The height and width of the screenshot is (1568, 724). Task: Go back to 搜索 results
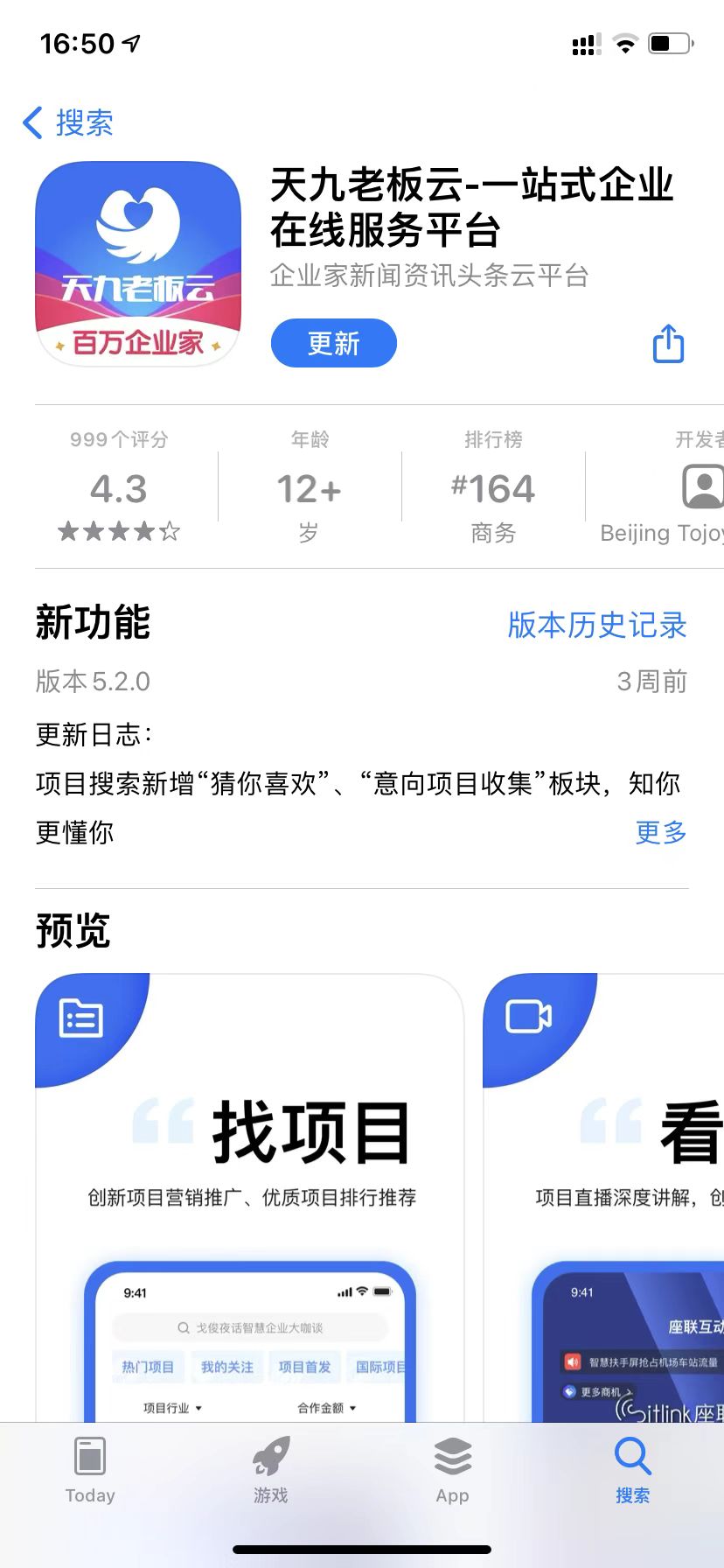[x=68, y=122]
